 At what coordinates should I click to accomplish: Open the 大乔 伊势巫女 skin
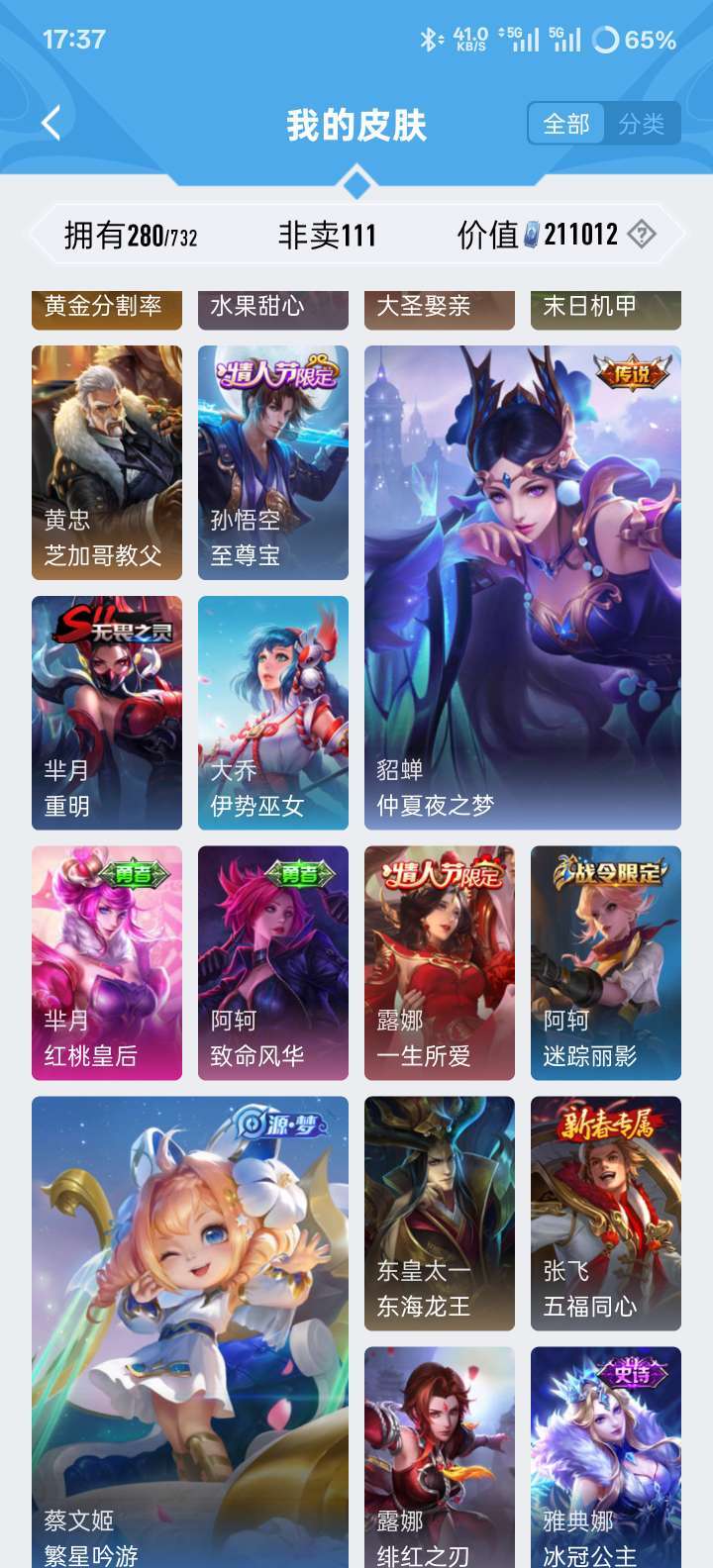point(273,713)
